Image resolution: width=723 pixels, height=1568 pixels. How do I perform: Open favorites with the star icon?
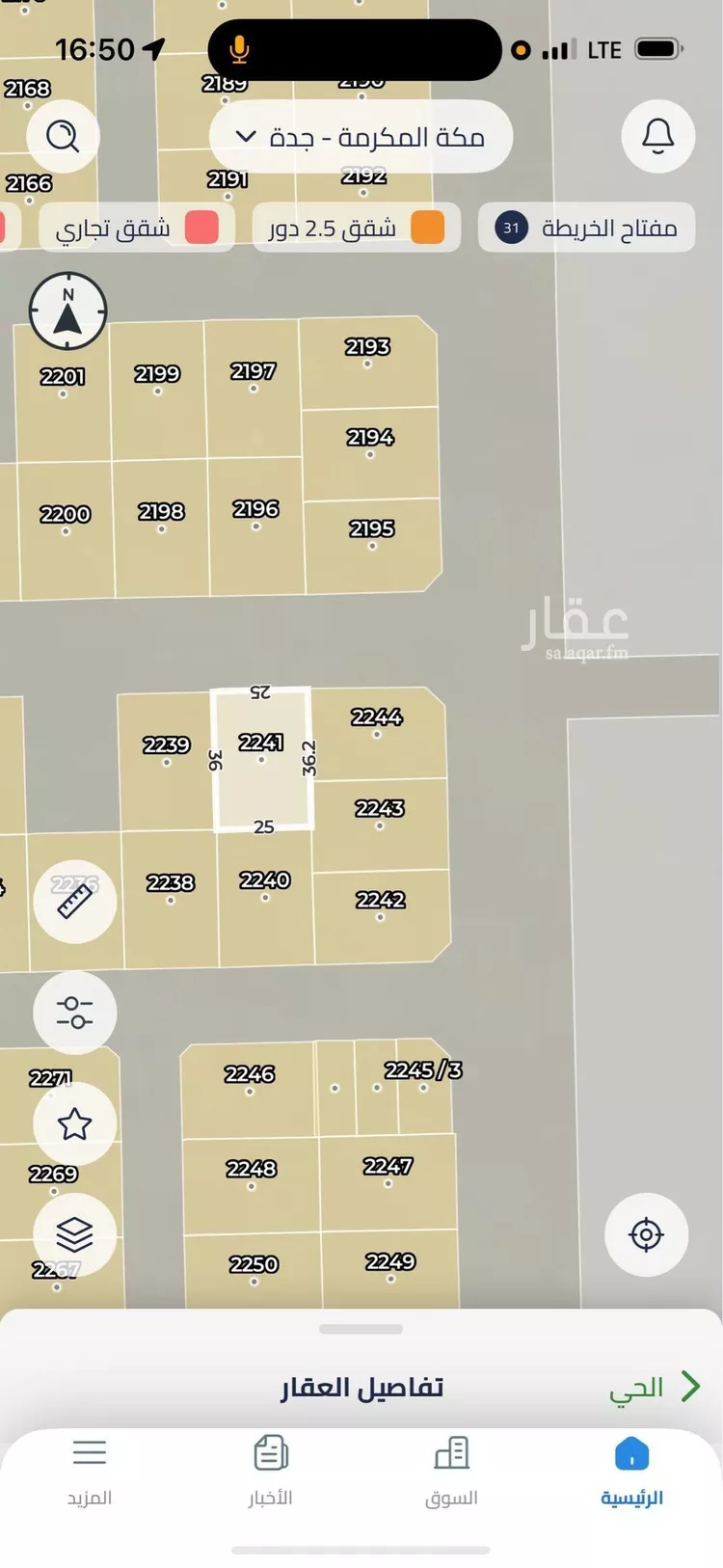(x=75, y=1122)
